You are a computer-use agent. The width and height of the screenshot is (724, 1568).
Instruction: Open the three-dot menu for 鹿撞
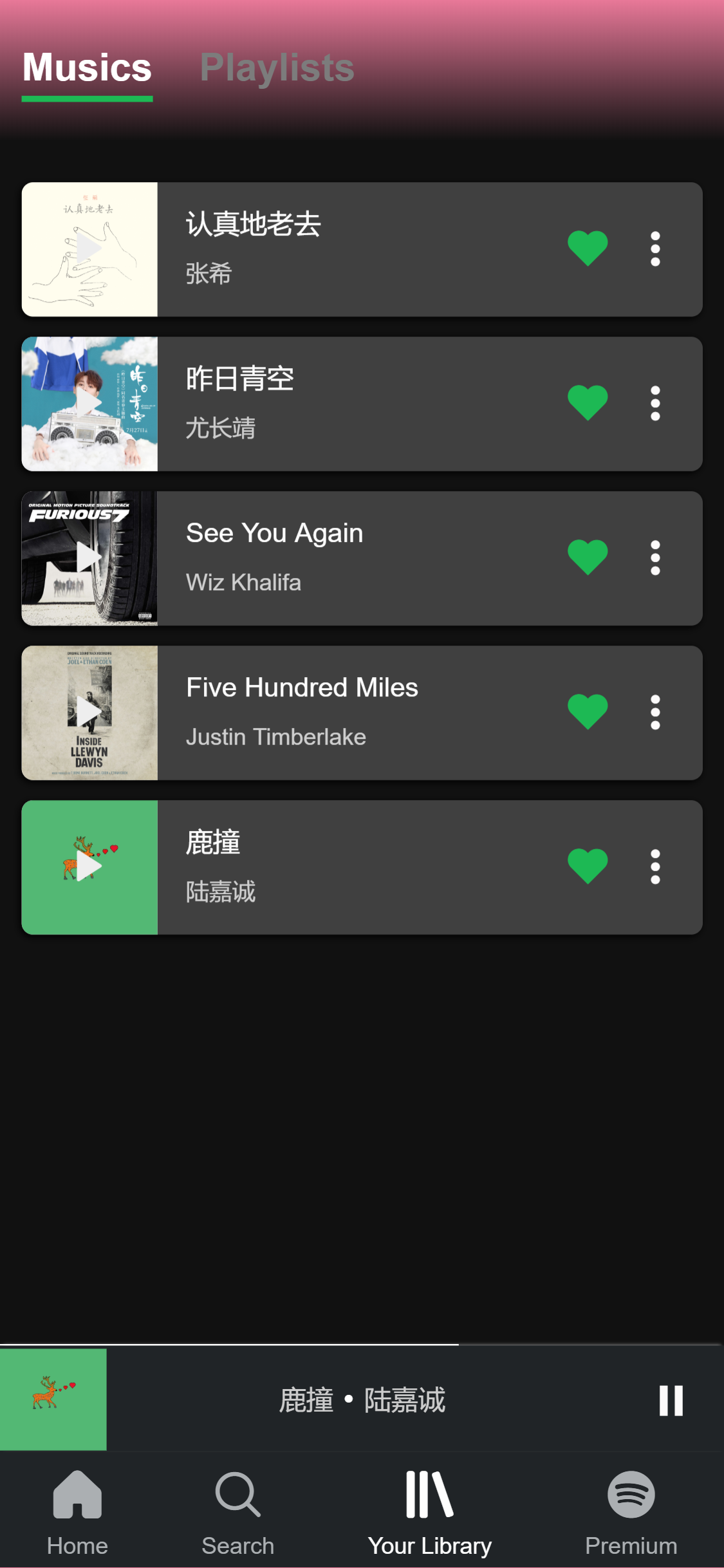(x=655, y=866)
